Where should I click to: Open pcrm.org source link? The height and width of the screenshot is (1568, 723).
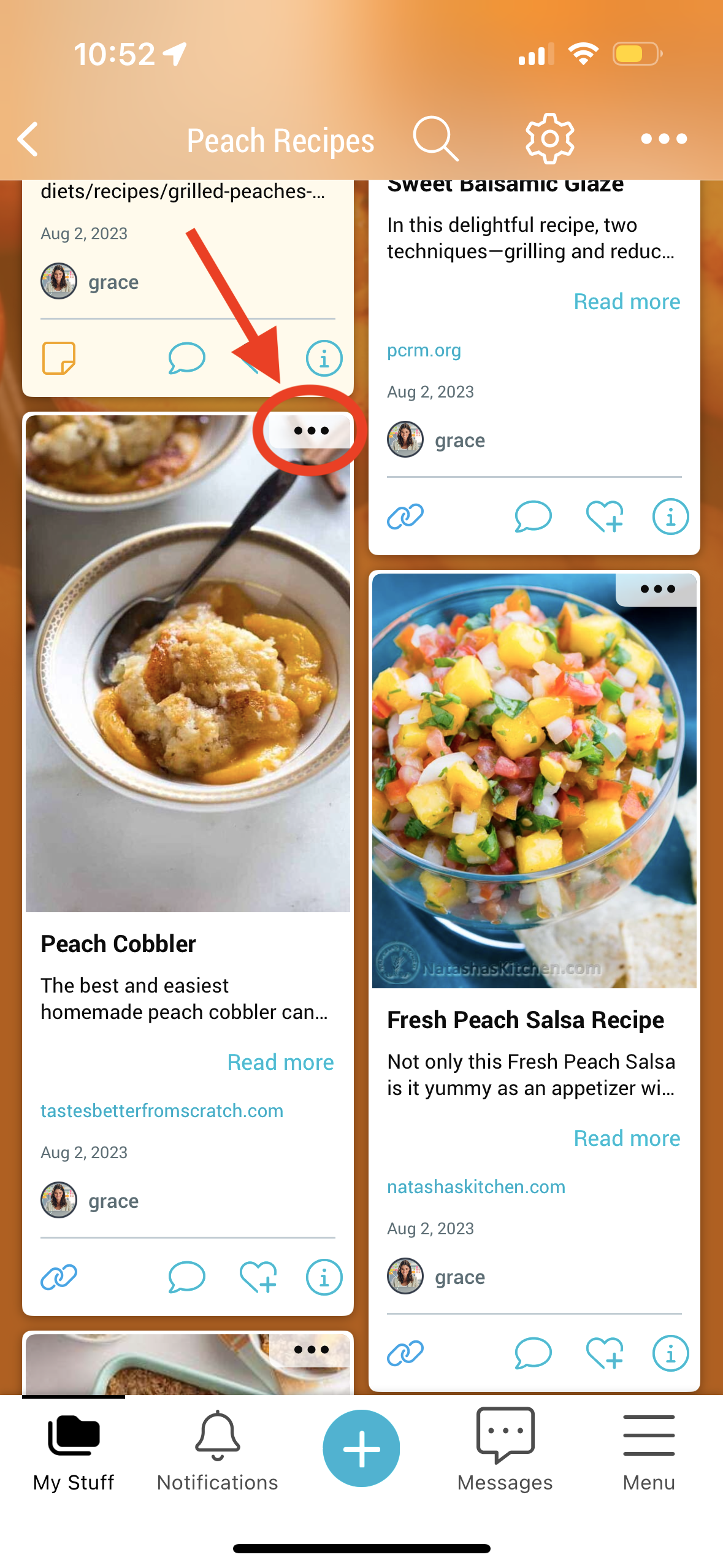coord(424,350)
